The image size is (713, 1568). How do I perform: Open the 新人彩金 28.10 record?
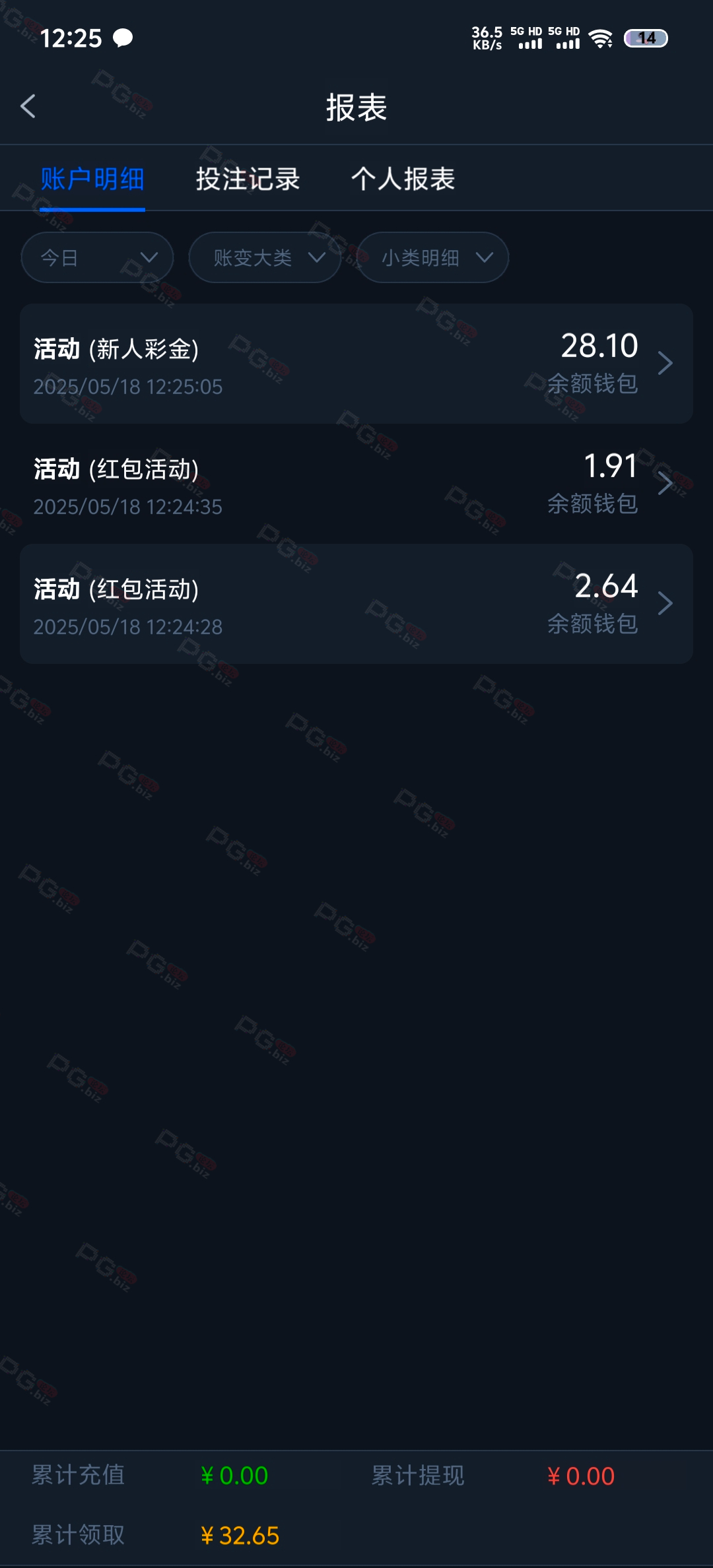(356, 364)
